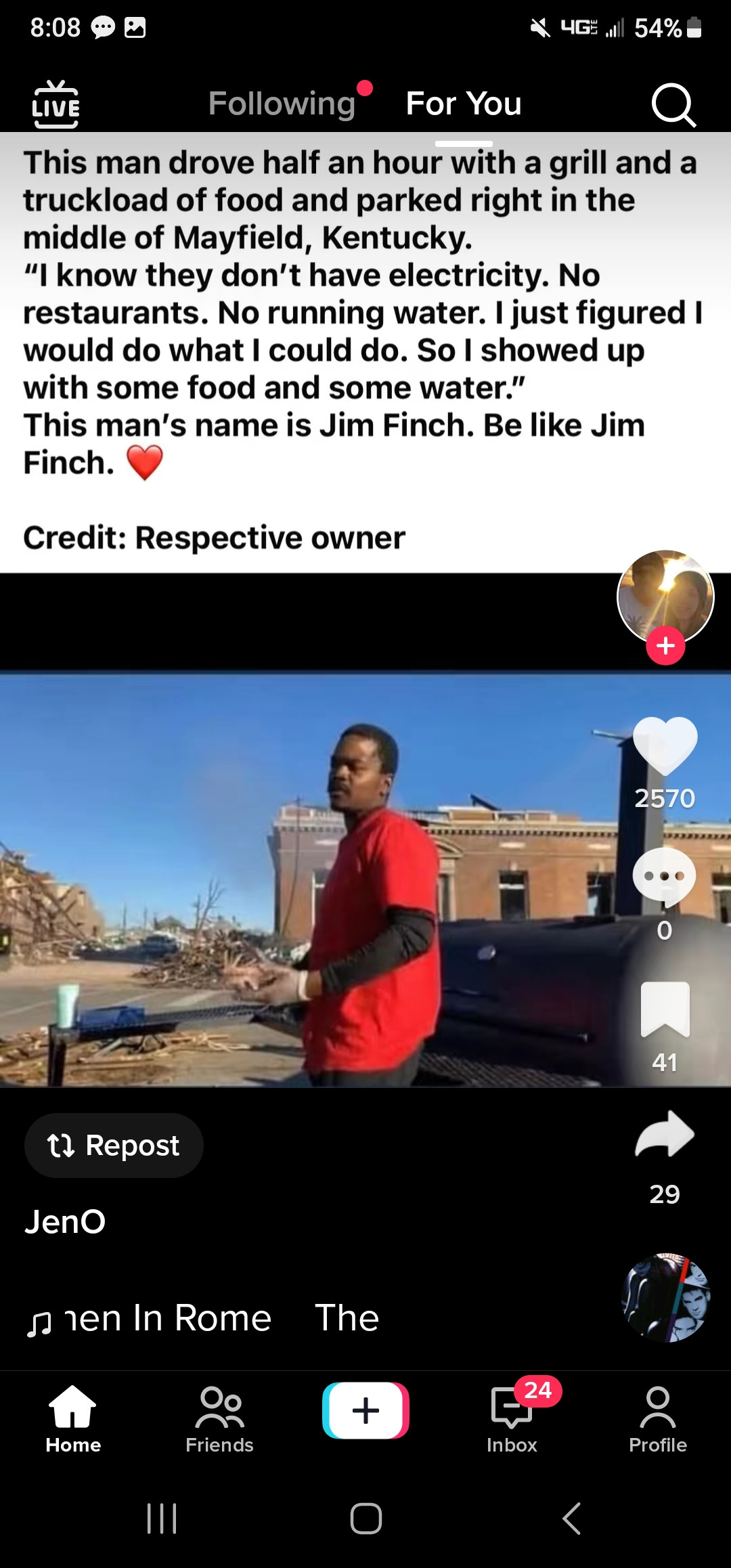Share this video via the arrow
The image size is (731, 1568).
[x=665, y=1135]
